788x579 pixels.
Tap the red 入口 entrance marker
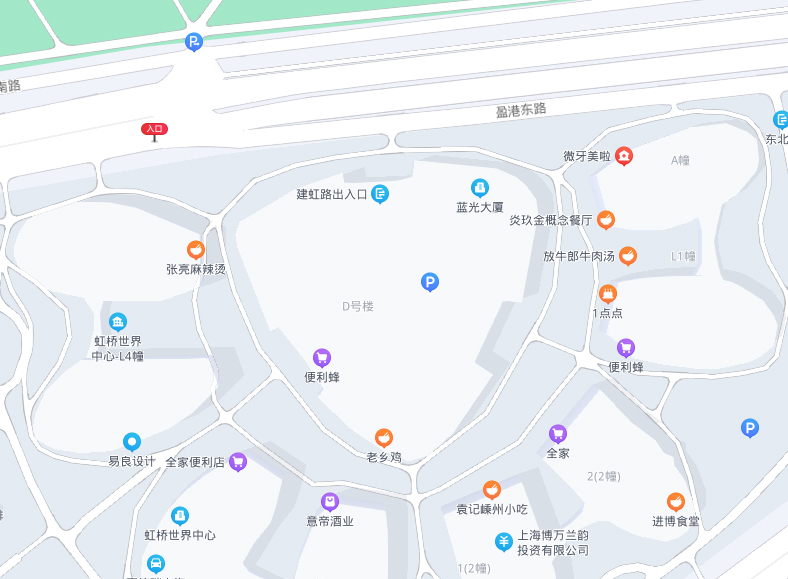(x=154, y=129)
